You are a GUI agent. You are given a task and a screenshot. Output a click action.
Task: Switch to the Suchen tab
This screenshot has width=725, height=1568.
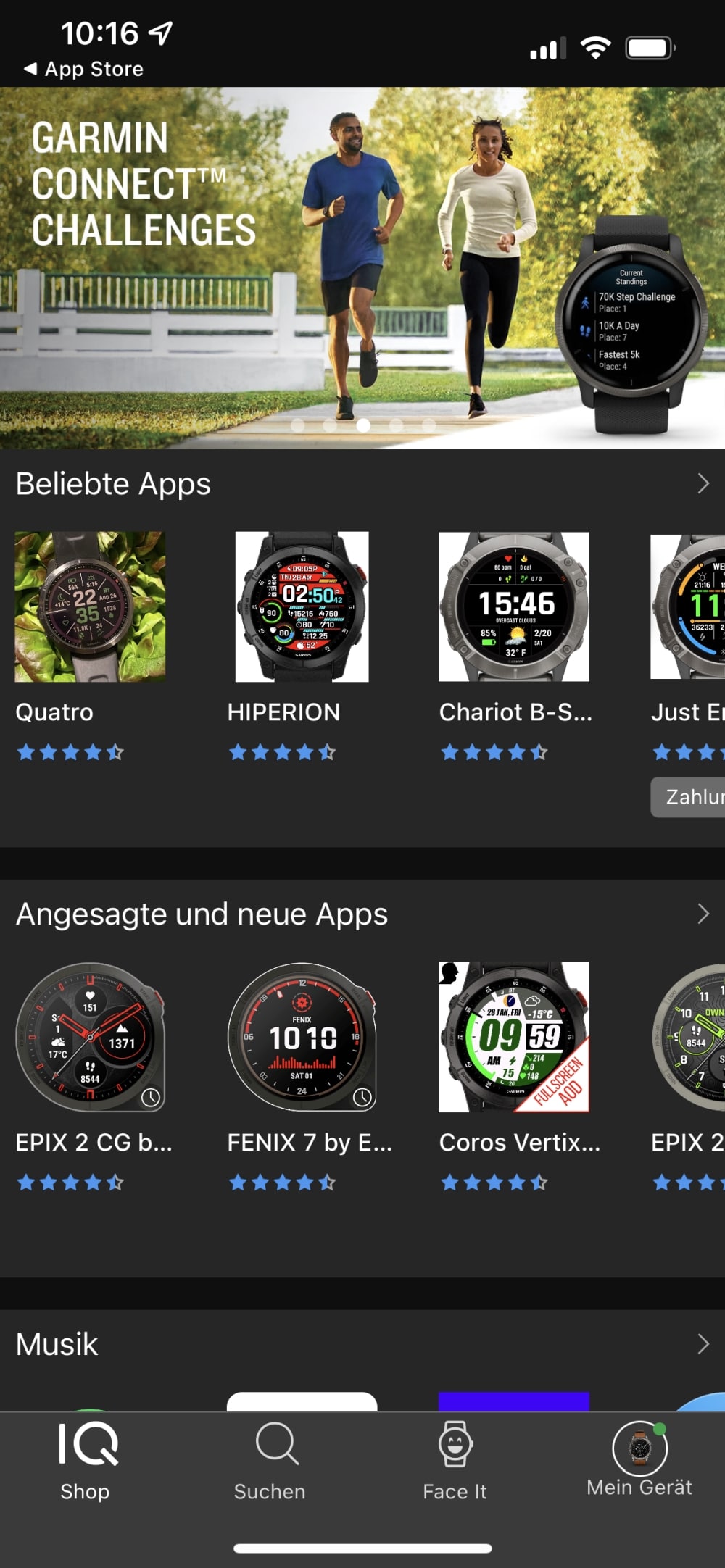coord(270,1460)
